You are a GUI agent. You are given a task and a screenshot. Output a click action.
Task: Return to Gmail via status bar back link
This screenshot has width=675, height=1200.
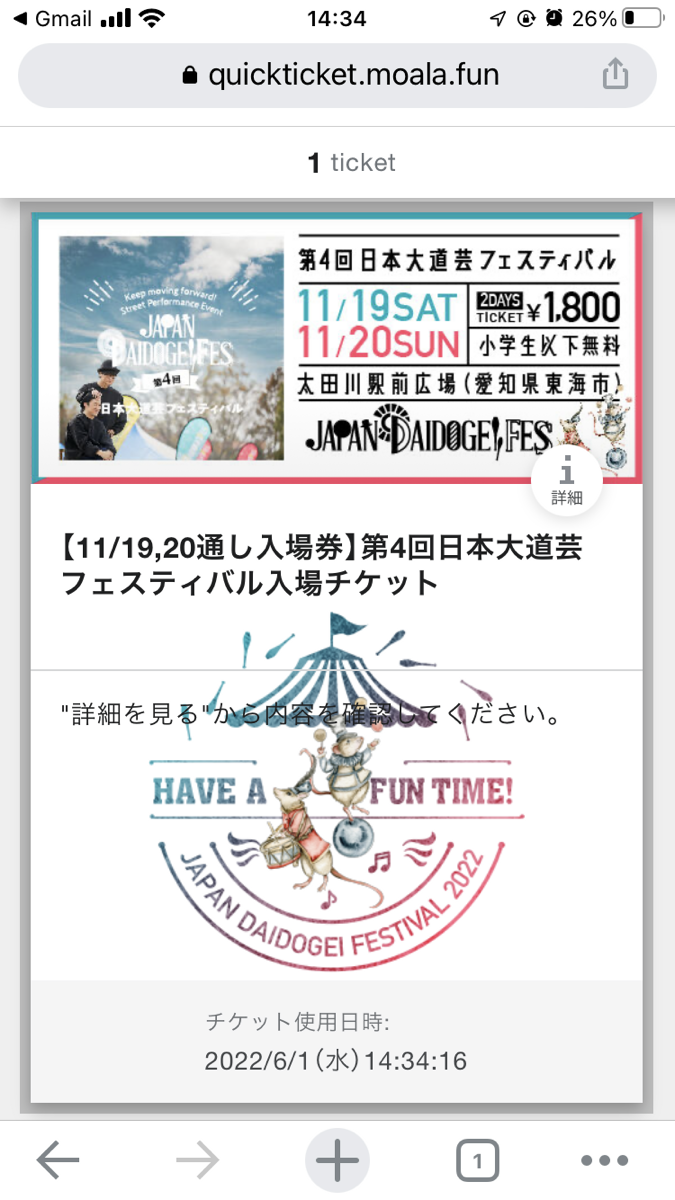click(x=50, y=18)
